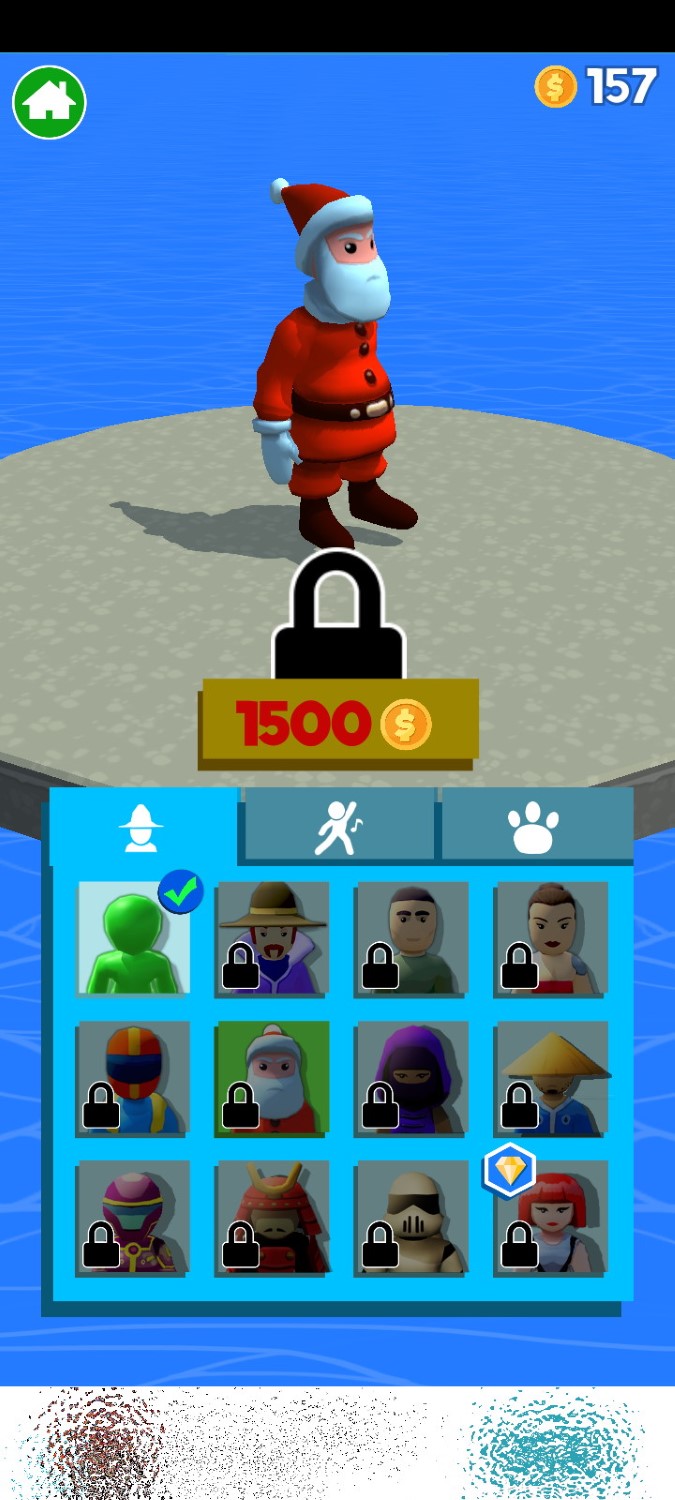The height and width of the screenshot is (1500, 675).
Task: Pick the locked woman with hair bun
Action: tap(550, 939)
